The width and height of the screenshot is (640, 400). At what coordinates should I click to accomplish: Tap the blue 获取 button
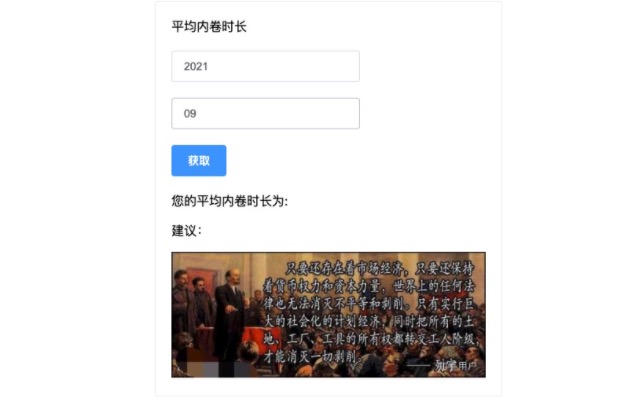pos(199,160)
